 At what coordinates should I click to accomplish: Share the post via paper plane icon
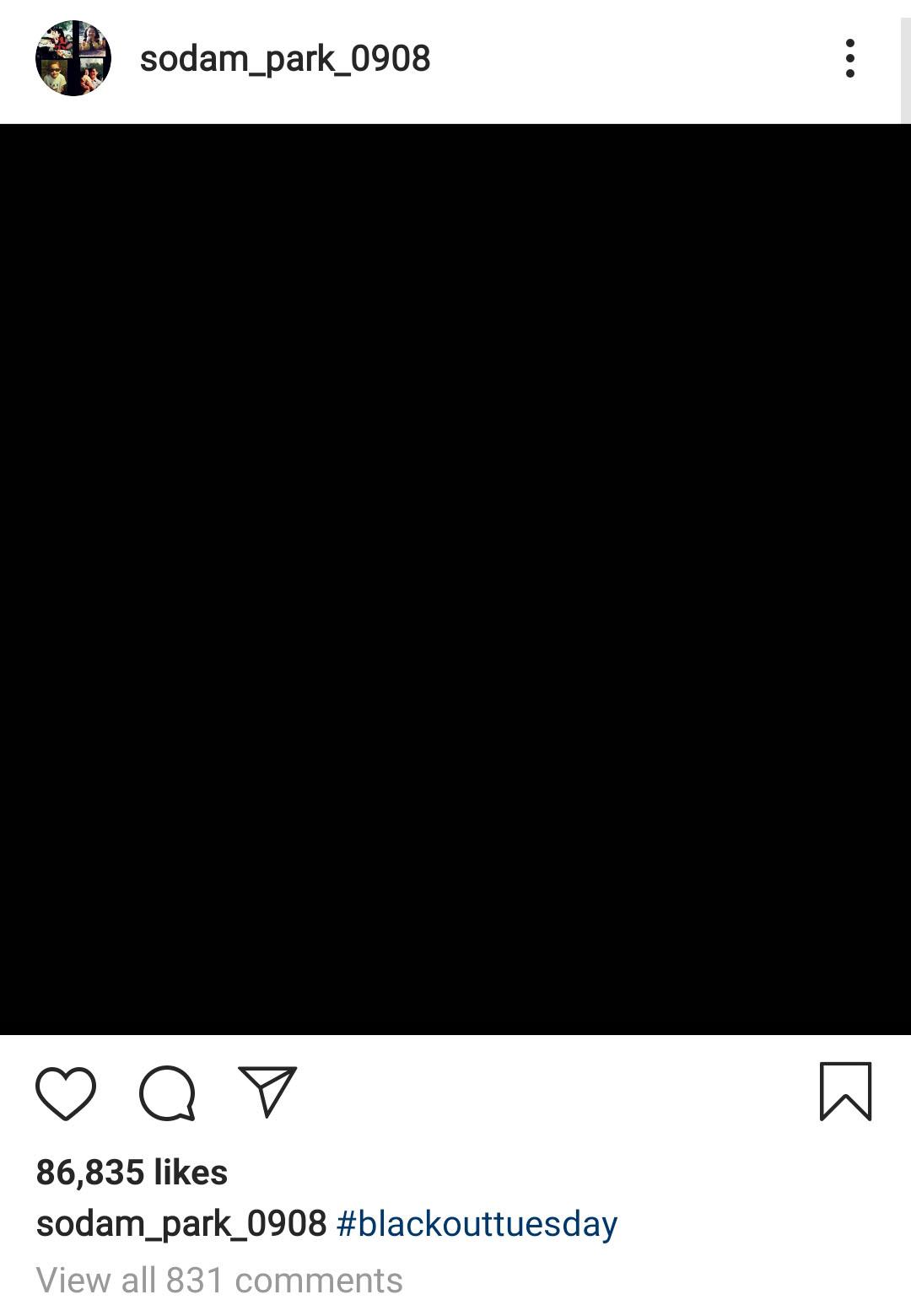point(267,1092)
